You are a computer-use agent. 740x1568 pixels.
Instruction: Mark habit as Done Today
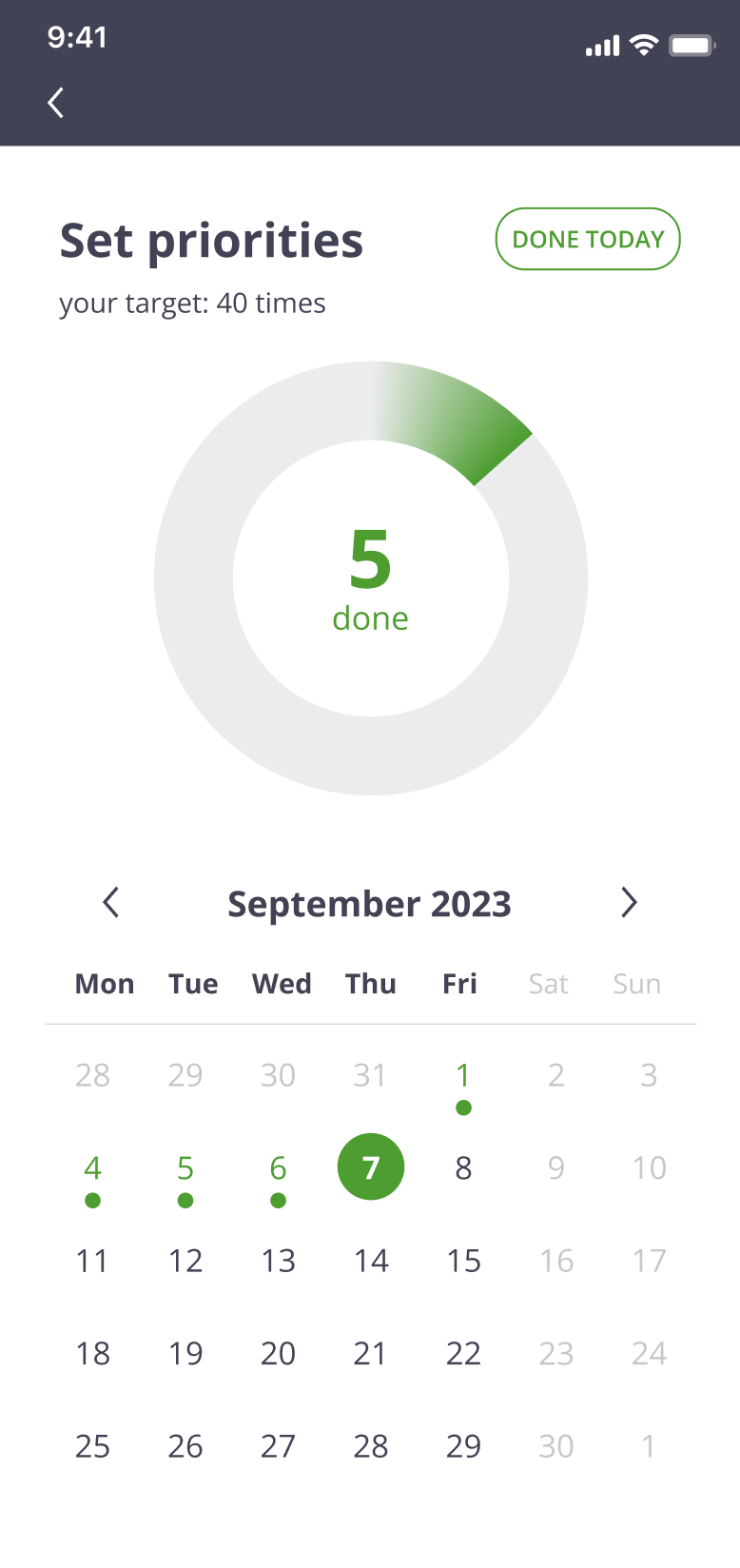click(587, 239)
